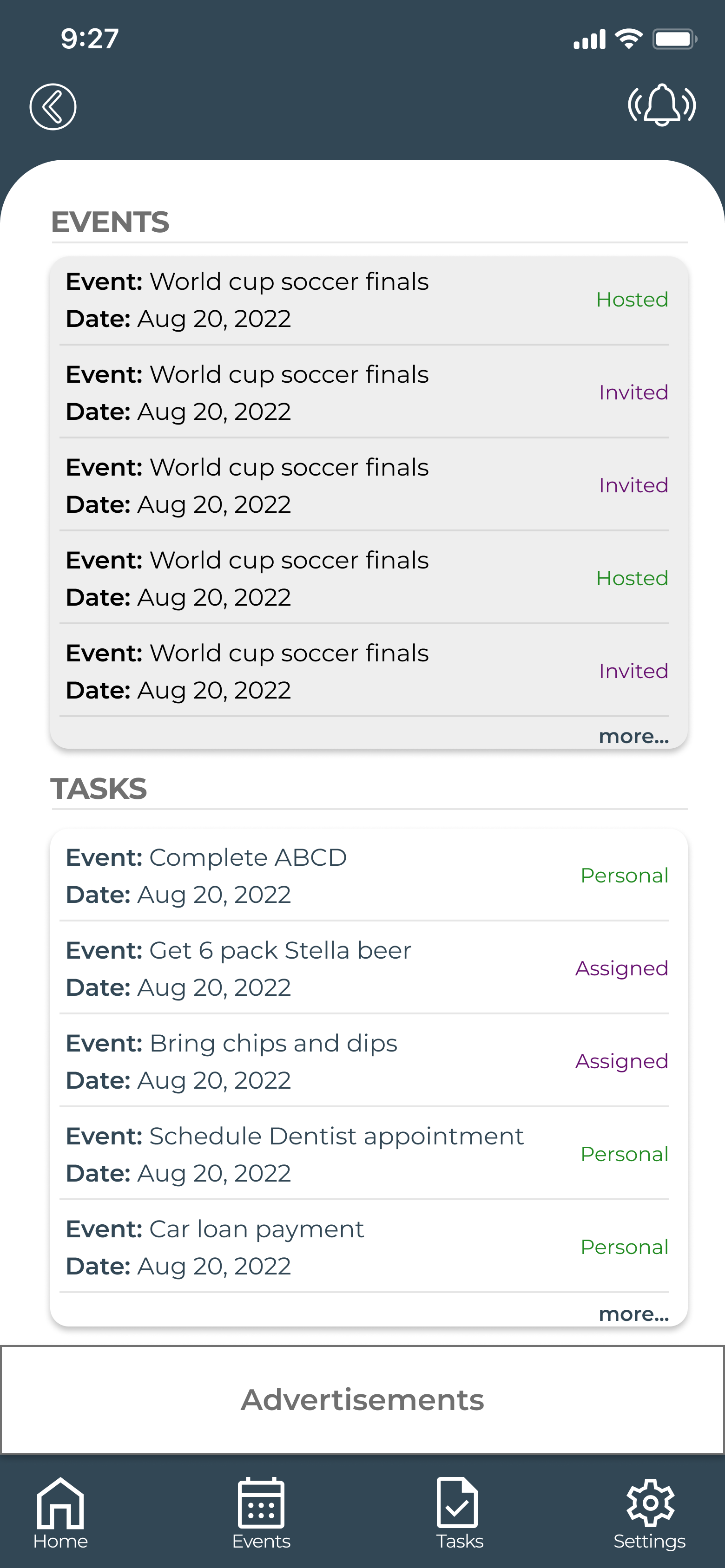Switch to the Events tab
Viewport: 725px width, 1568px height.
[261, 1513]
